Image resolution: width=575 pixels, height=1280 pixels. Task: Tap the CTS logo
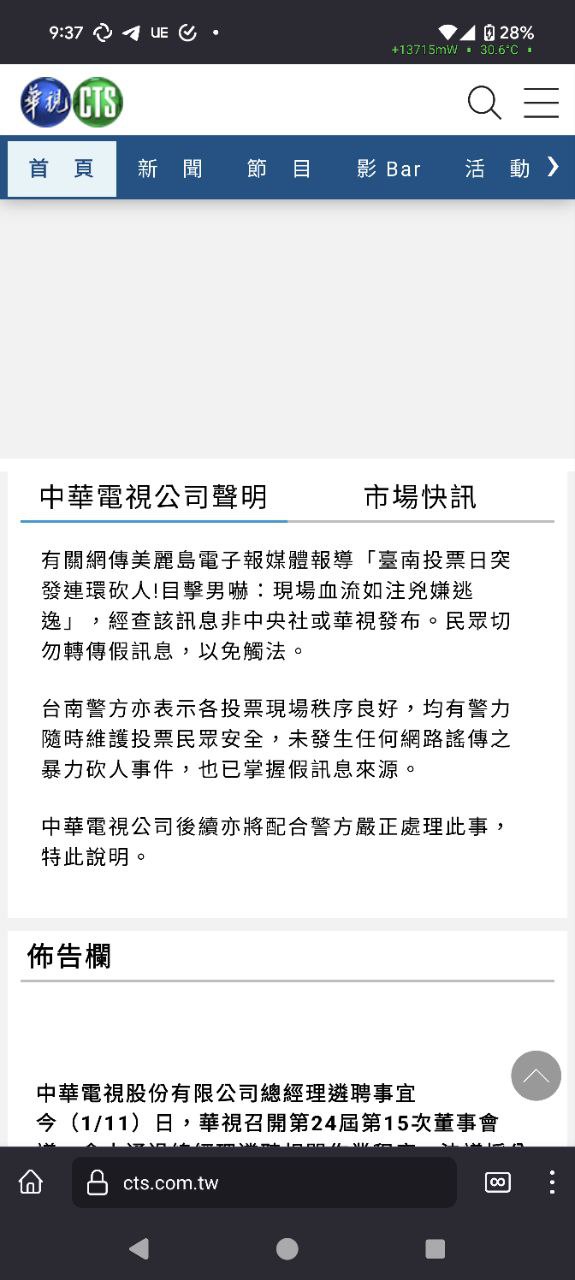[x=72, y=102]
